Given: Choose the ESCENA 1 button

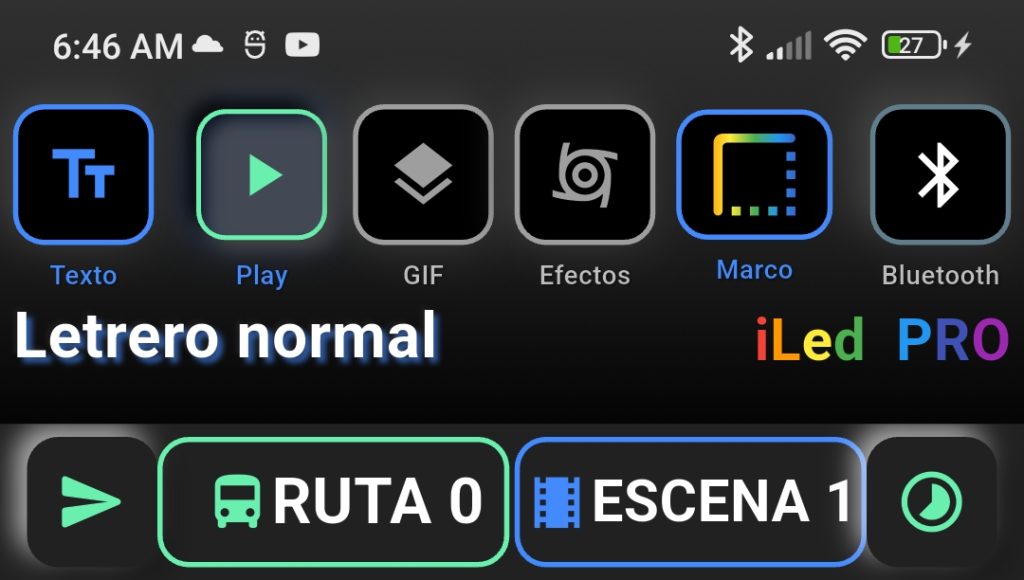Looking at the screenshot, I should click(690, 501).
